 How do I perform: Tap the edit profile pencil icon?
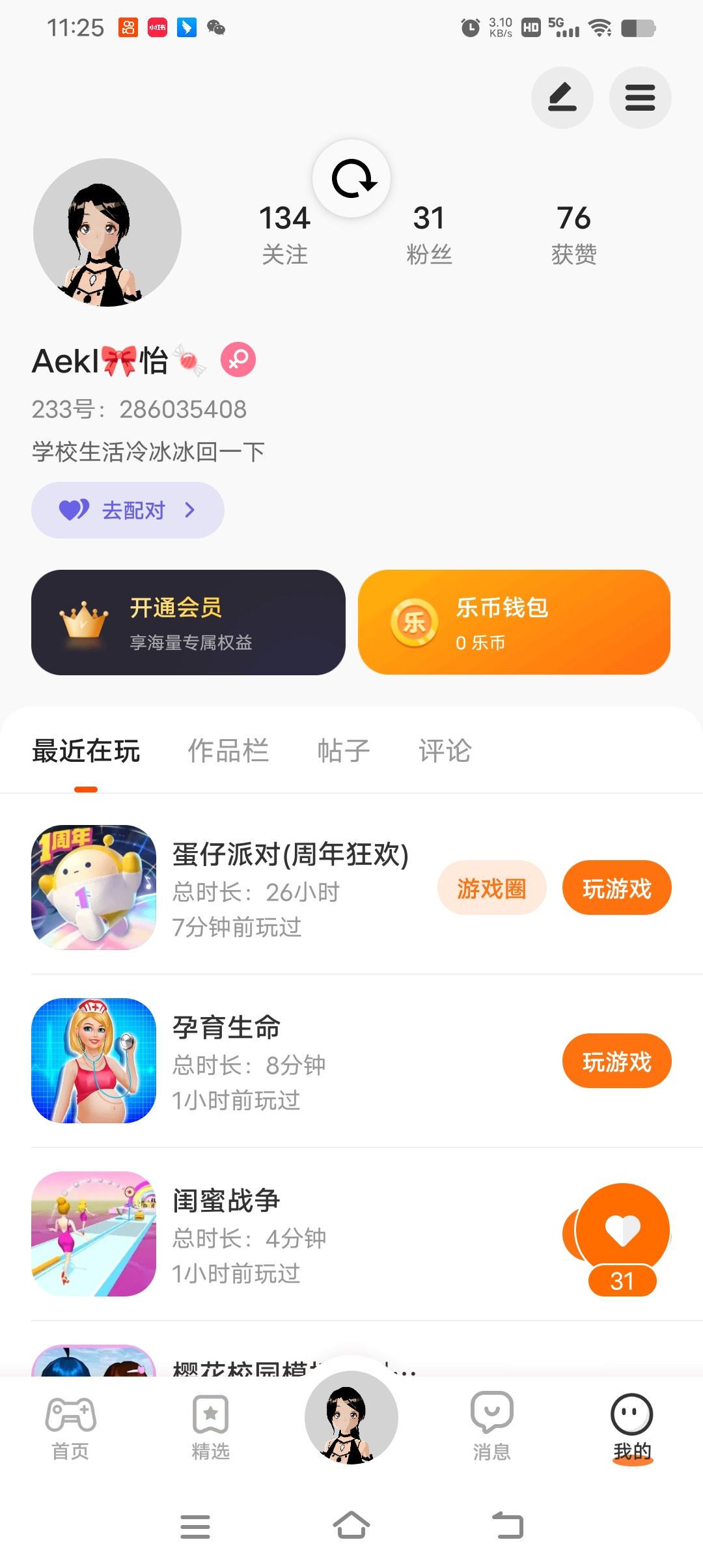[x=562, y=98]
